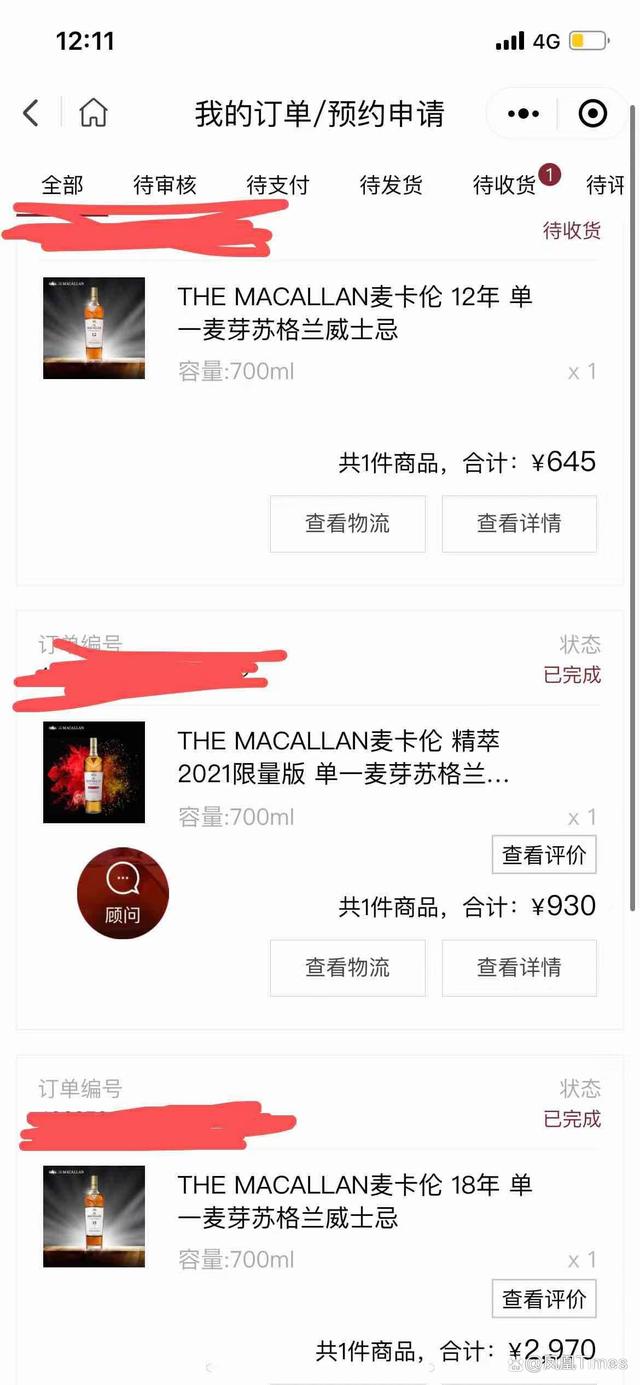
Task: Tap 查看物流 for the Macallan 12年 order
Action: pyautogui.click(x=348, y=523)
